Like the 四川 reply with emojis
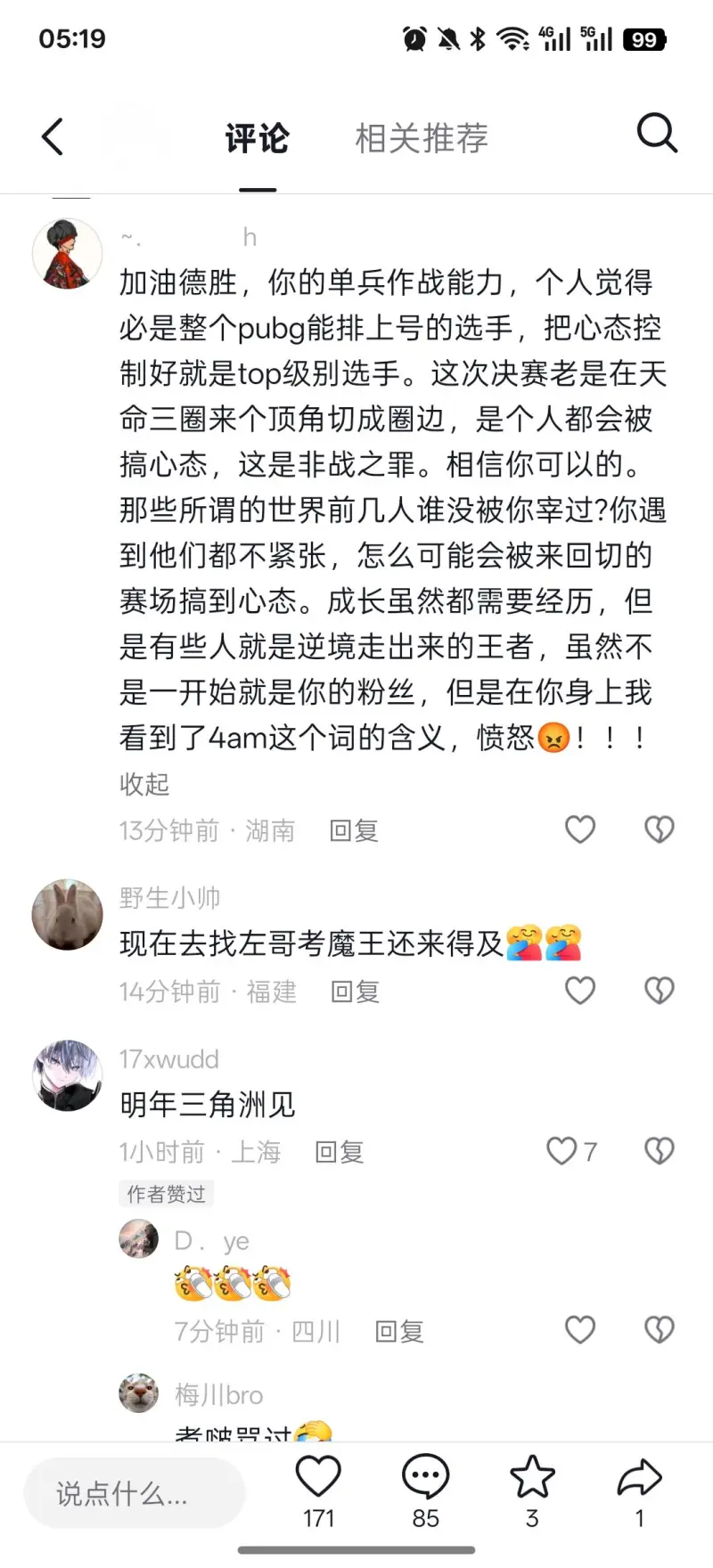This screenshot has width=713, height=1568. 580,1330
